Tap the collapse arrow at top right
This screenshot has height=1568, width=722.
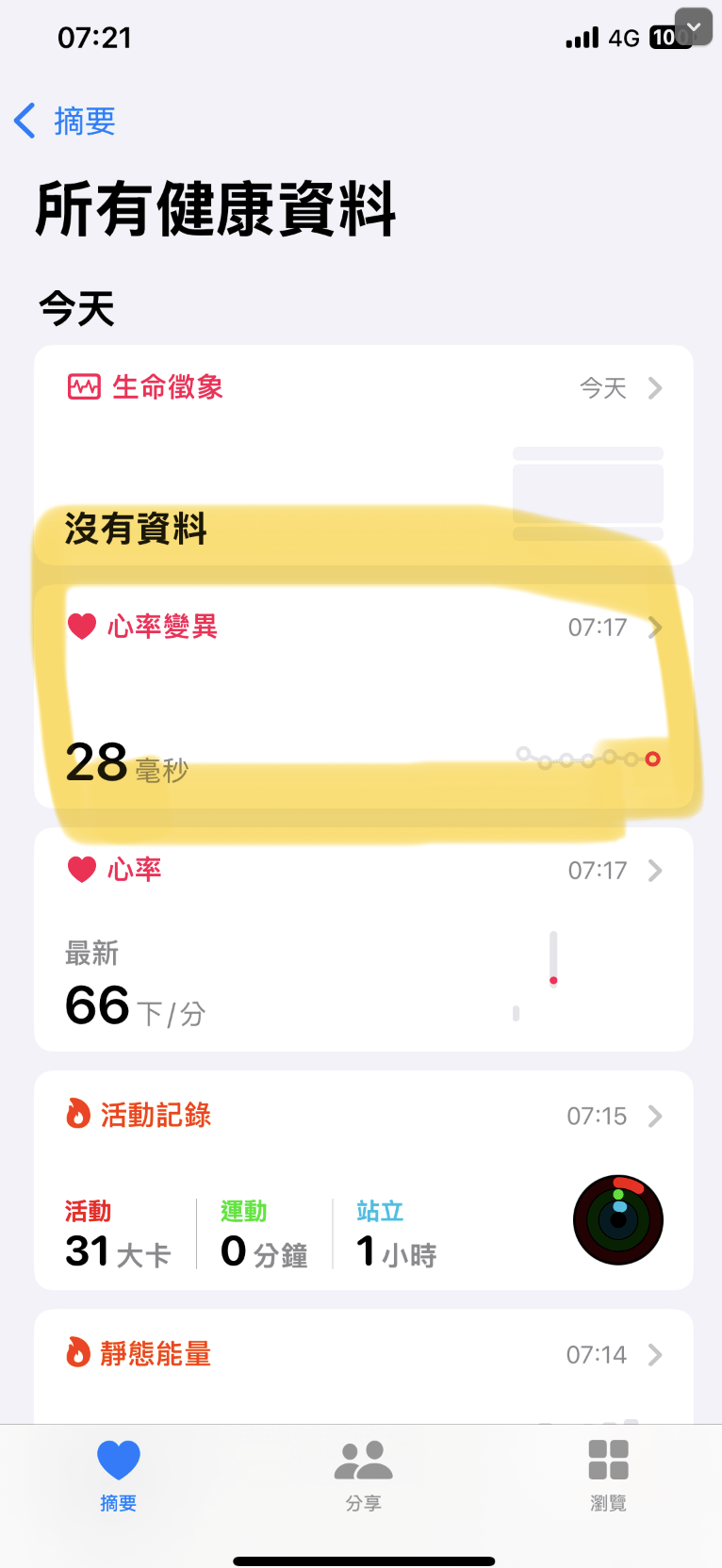694,27
